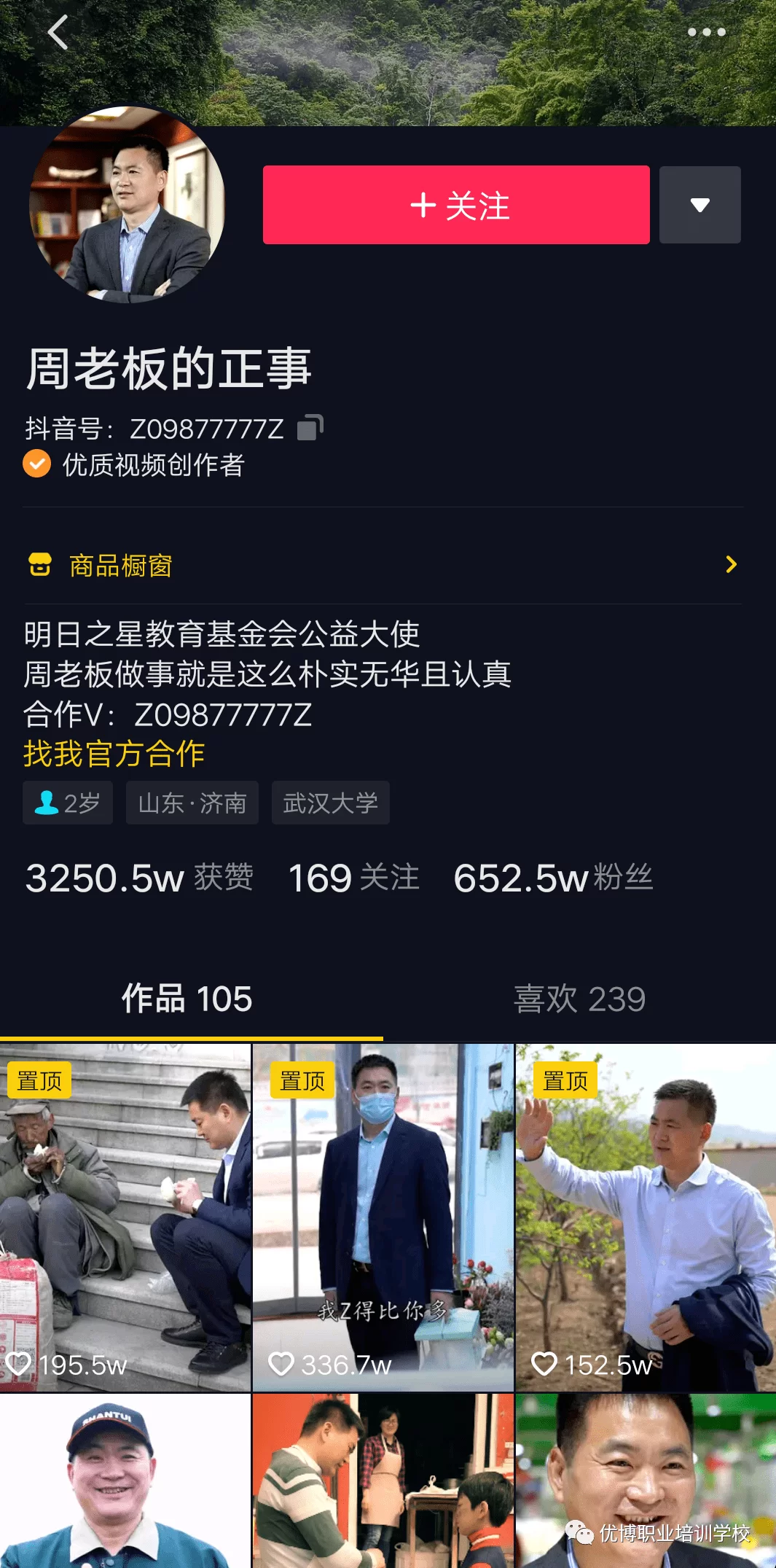Open the 找我官方合作 link
Image resolution: width=776 pixels, height=1568 pixels.
tap(114, 756)
